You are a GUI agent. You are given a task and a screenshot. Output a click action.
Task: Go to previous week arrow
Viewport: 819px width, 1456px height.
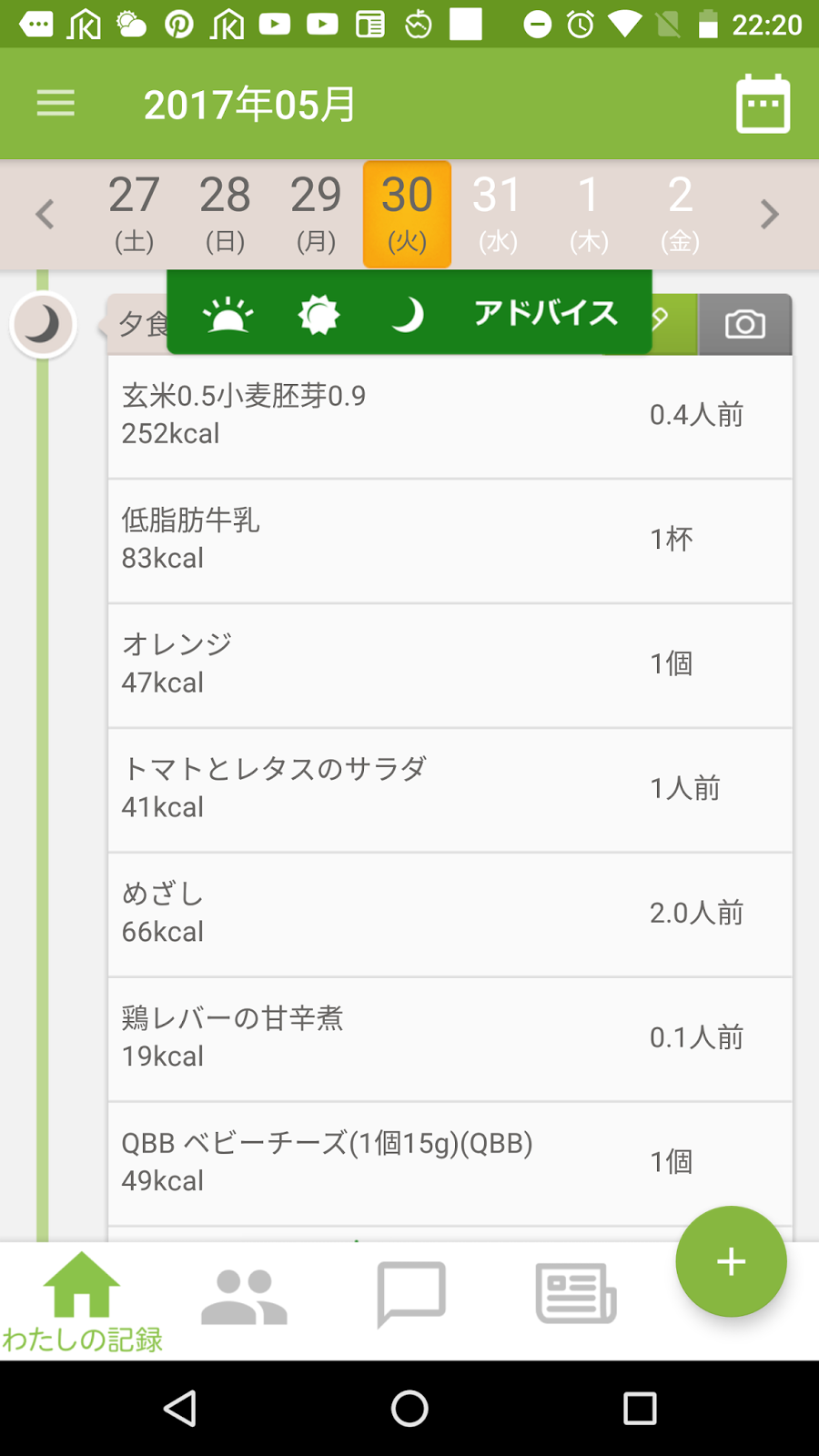tap(45, 215)
